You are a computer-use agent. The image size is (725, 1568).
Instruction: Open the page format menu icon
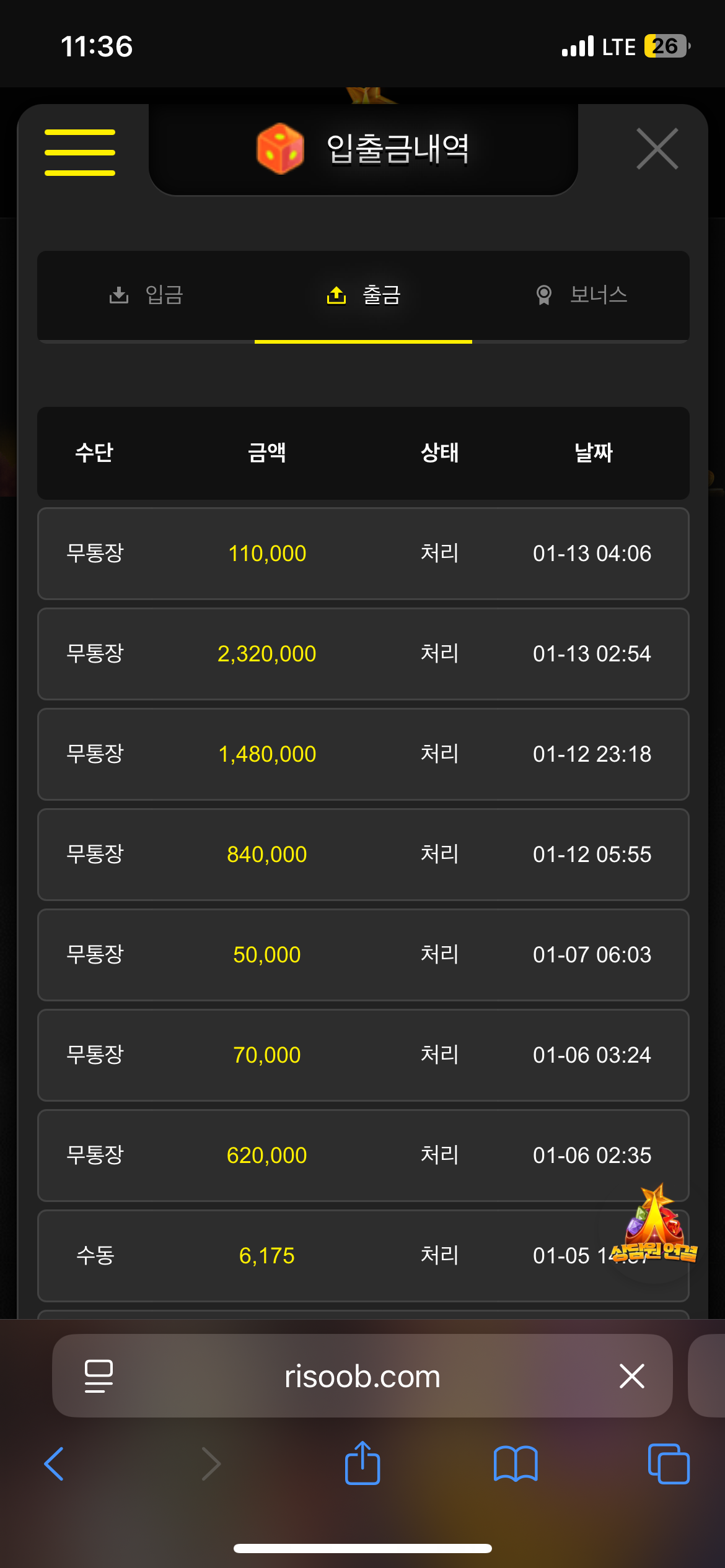pos(99,1376)
